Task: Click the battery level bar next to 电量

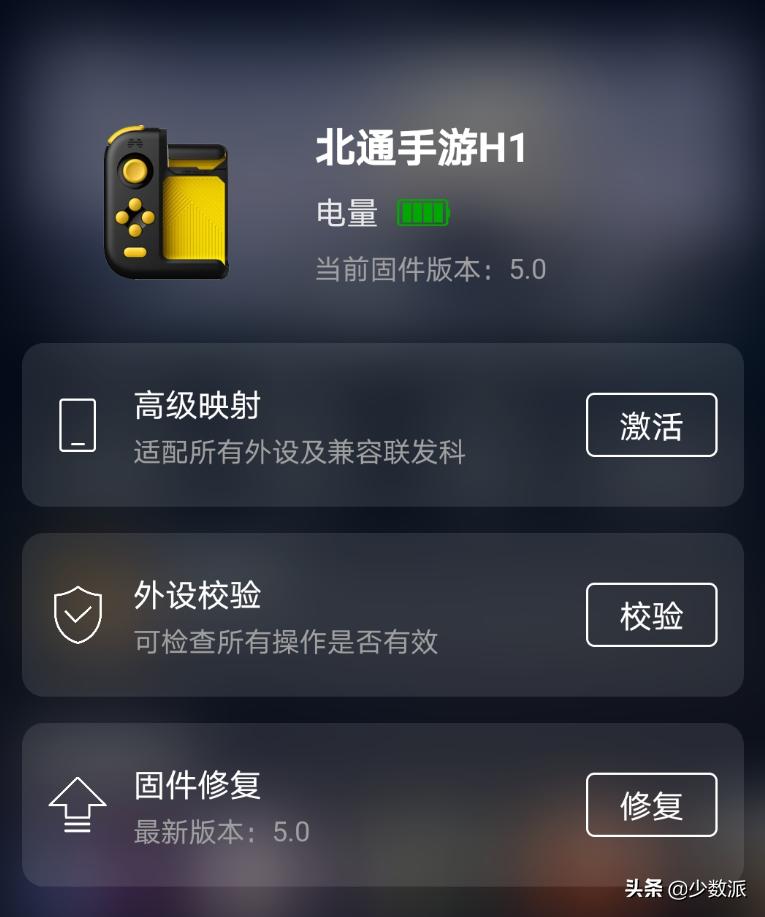Action: pyautogui.click(x=423, y=213)
